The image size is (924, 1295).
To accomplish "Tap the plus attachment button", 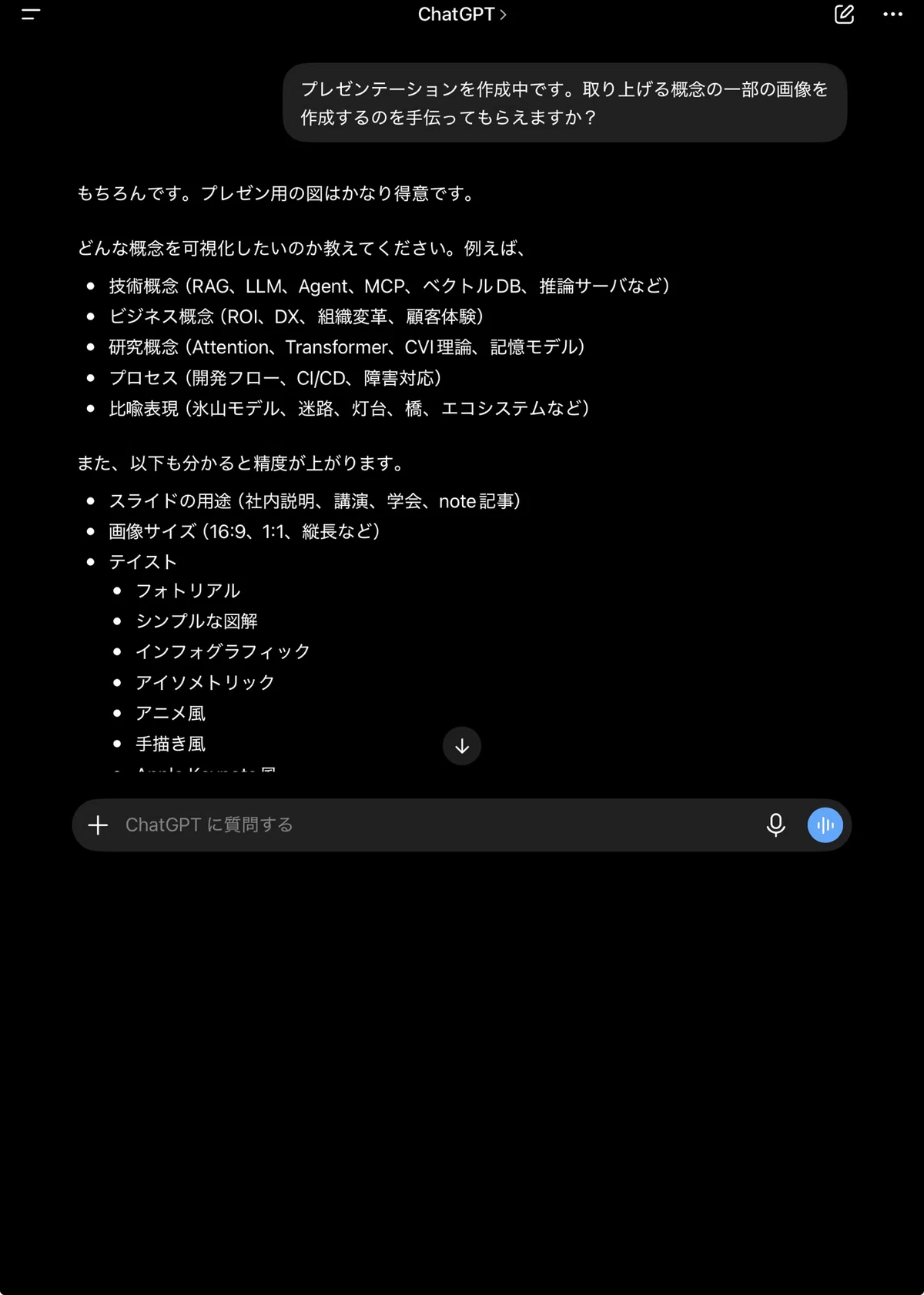I will (x=98, y=825).
